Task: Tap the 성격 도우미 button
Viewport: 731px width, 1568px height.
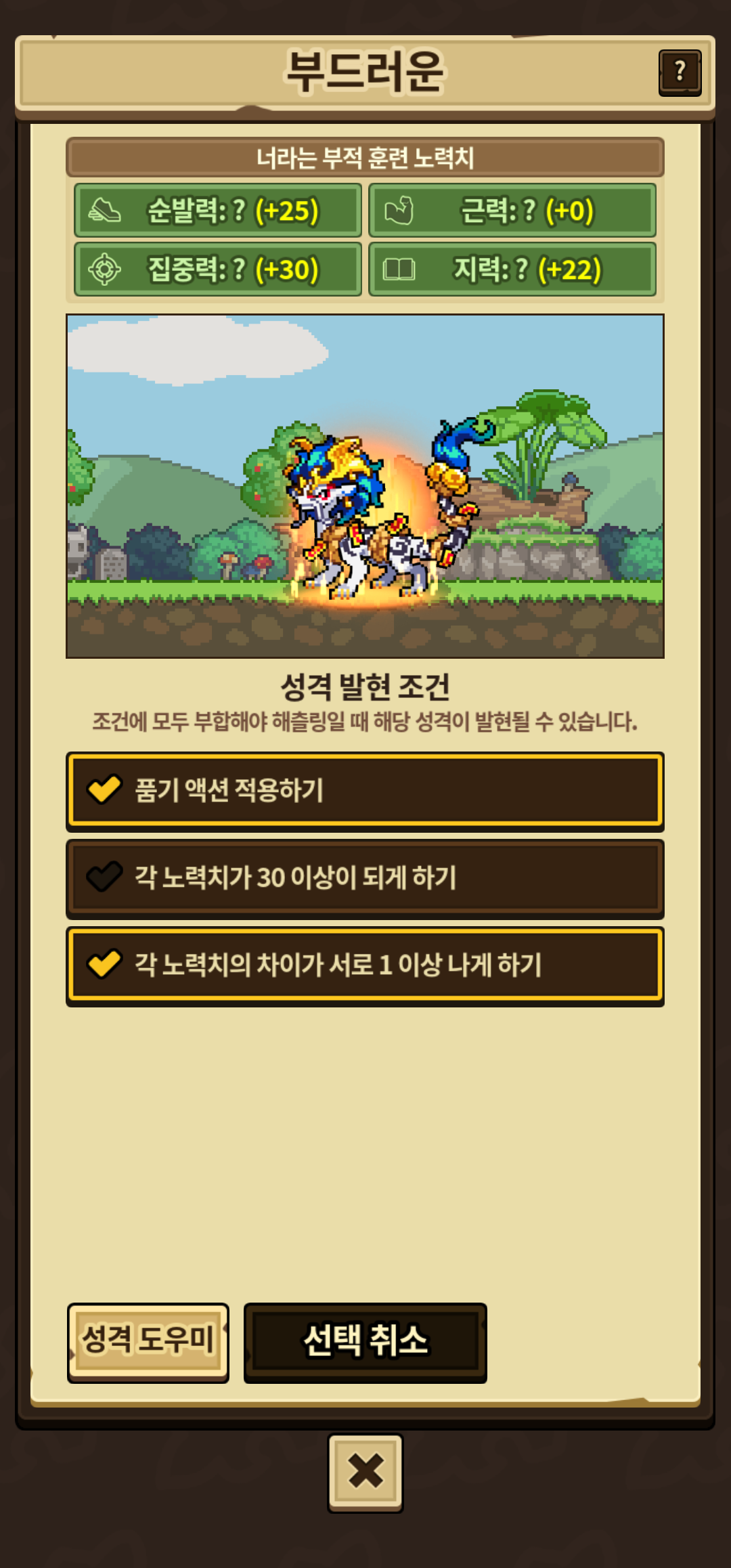Action: point(148,1342)
